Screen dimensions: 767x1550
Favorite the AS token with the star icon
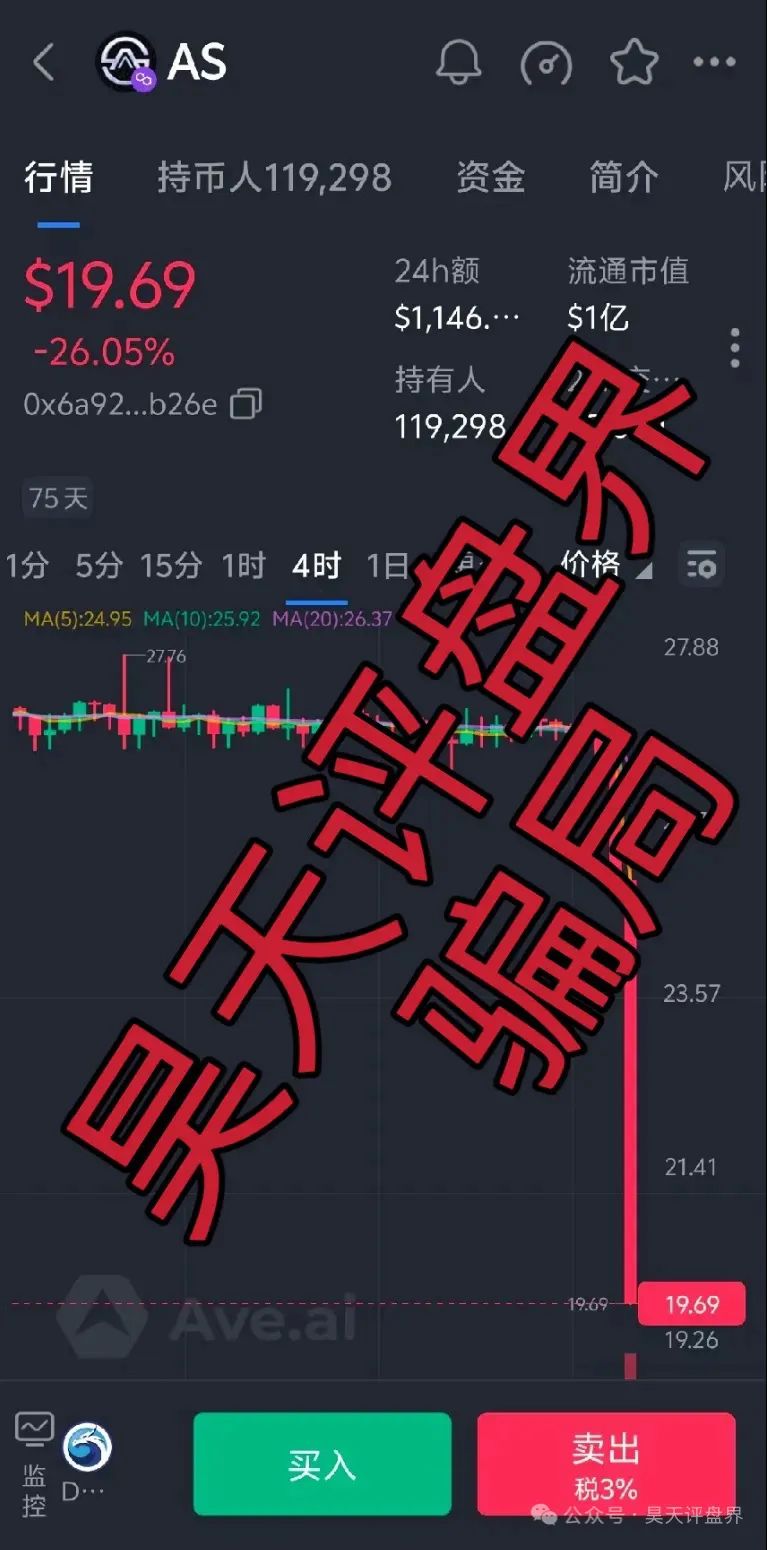(634, 62)
